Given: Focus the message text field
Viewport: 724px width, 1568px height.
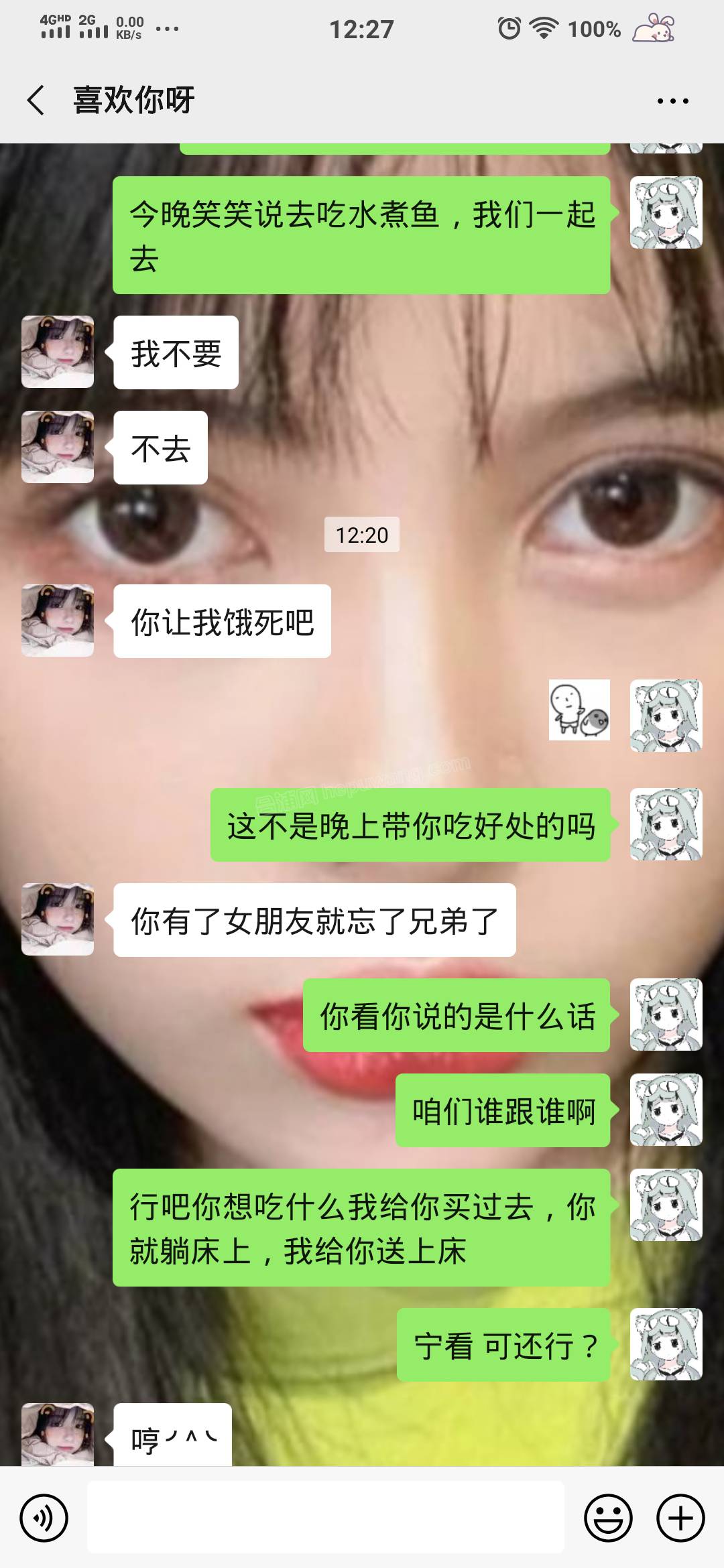Looking at the screenshot, I should 326,1517.
